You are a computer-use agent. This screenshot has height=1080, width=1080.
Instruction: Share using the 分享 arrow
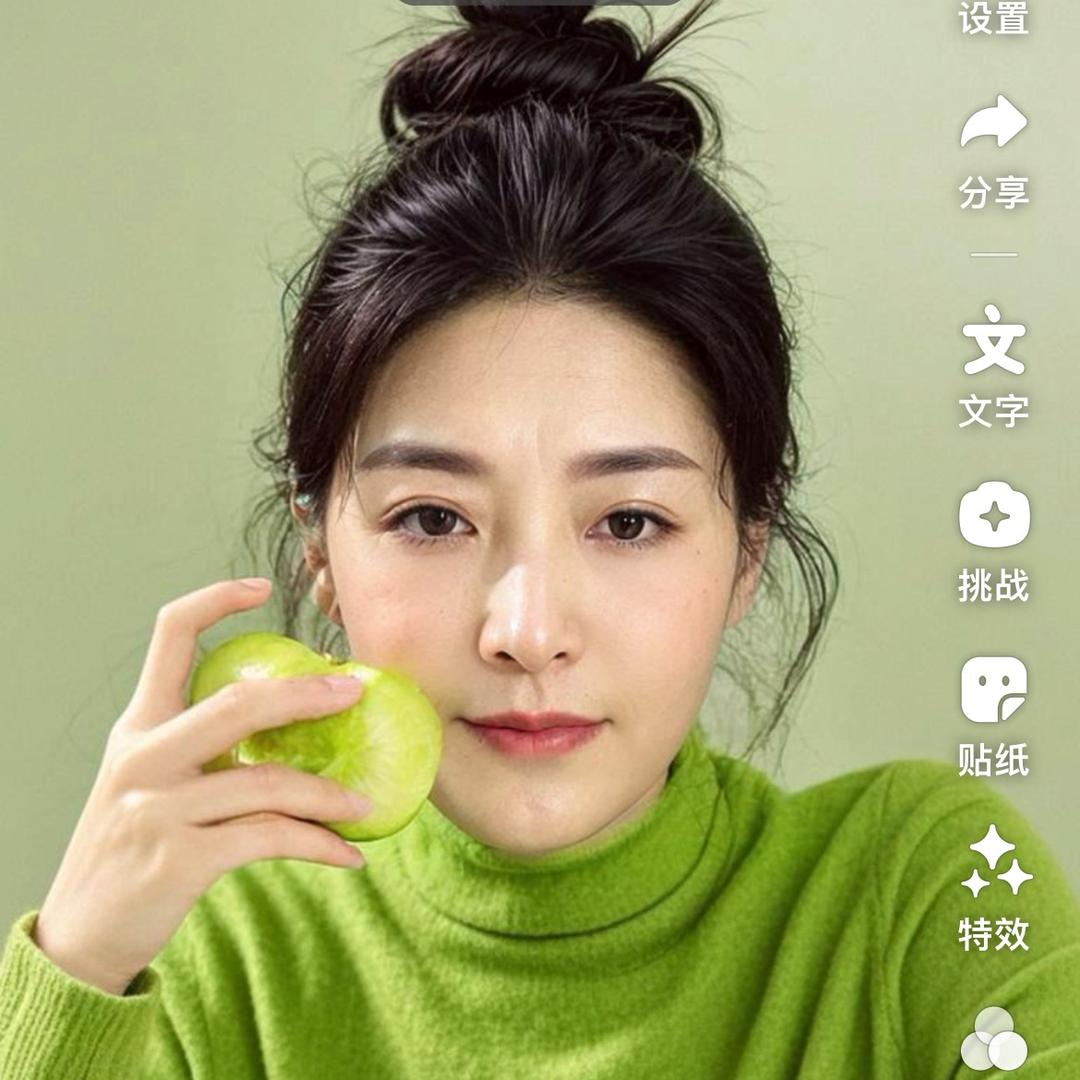point(993,125)
